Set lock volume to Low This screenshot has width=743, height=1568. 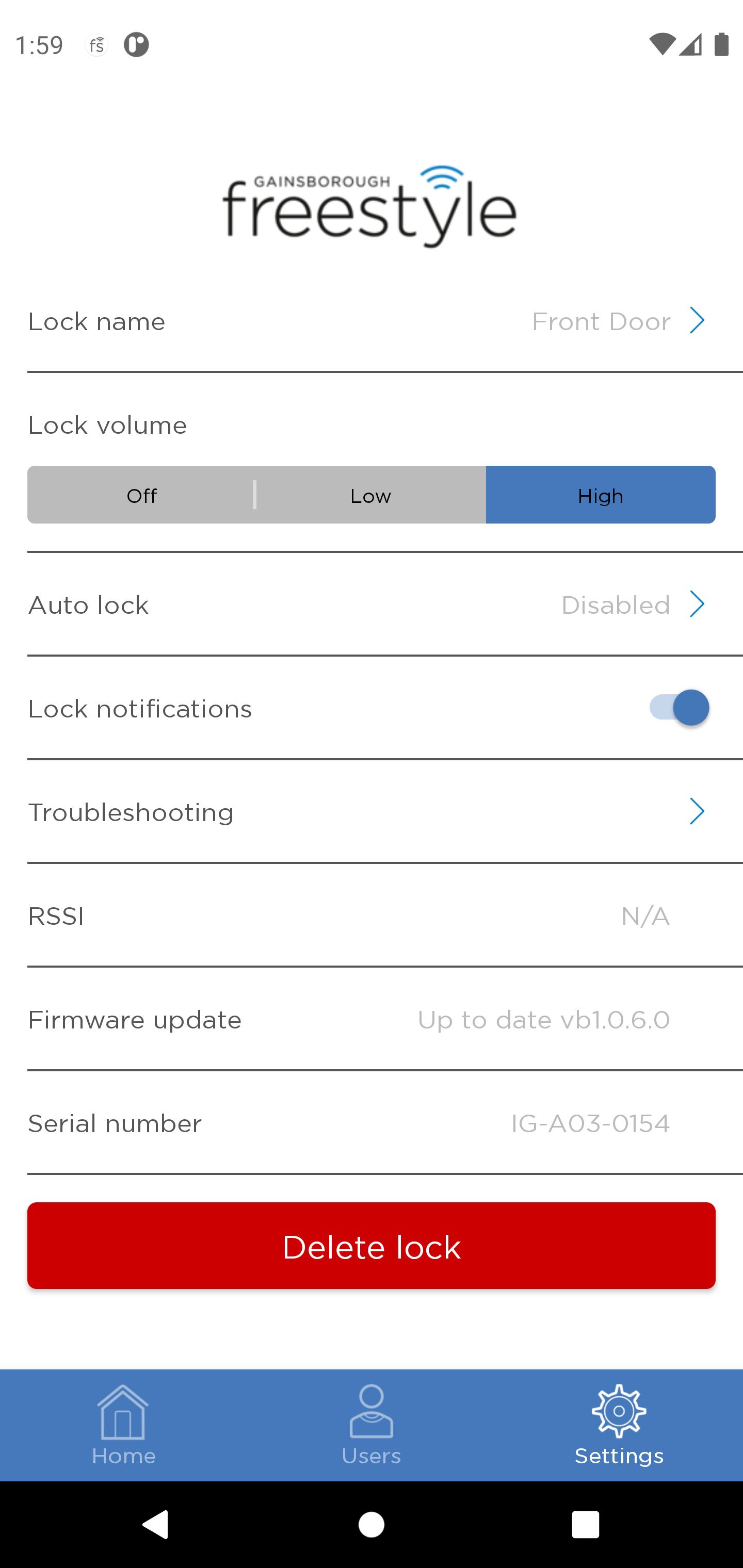370,495
